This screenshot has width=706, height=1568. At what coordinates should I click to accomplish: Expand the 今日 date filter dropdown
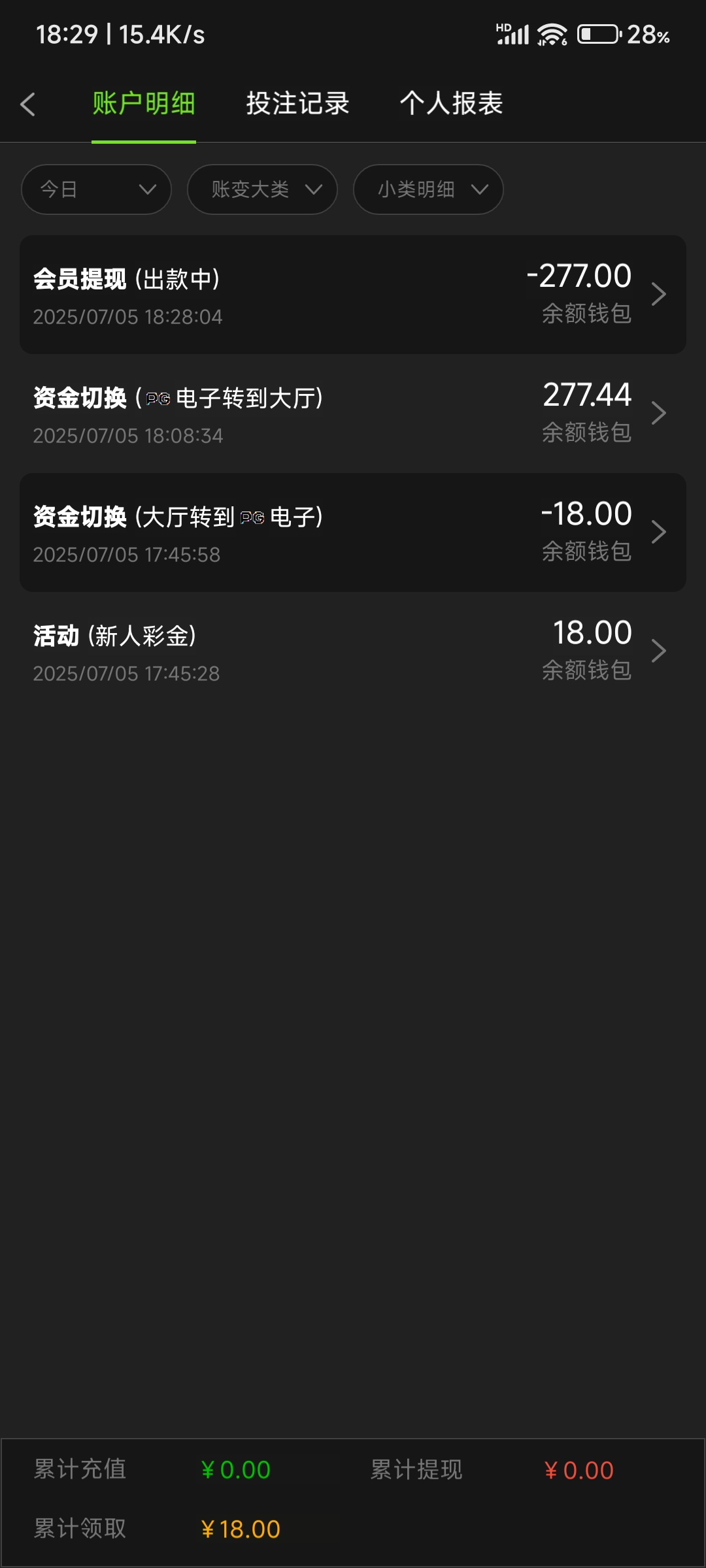pyautogui.click(x=96, y=189)
